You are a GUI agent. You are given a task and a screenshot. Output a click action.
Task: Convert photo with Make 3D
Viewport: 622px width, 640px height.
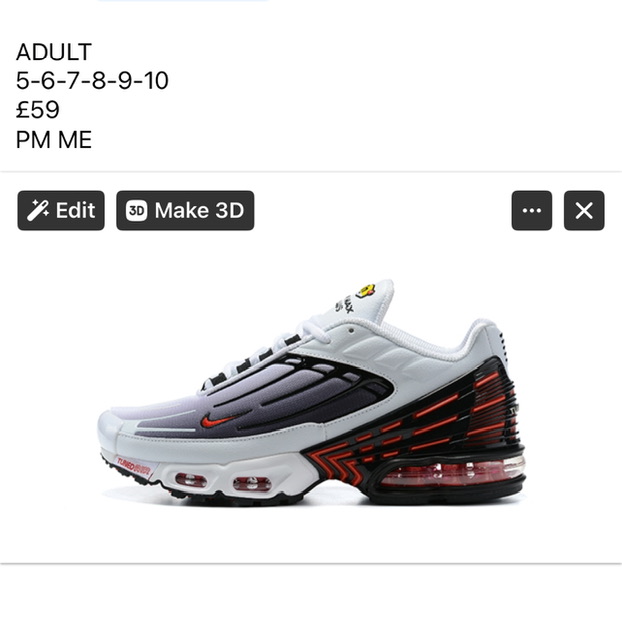(x=185, y=211)
